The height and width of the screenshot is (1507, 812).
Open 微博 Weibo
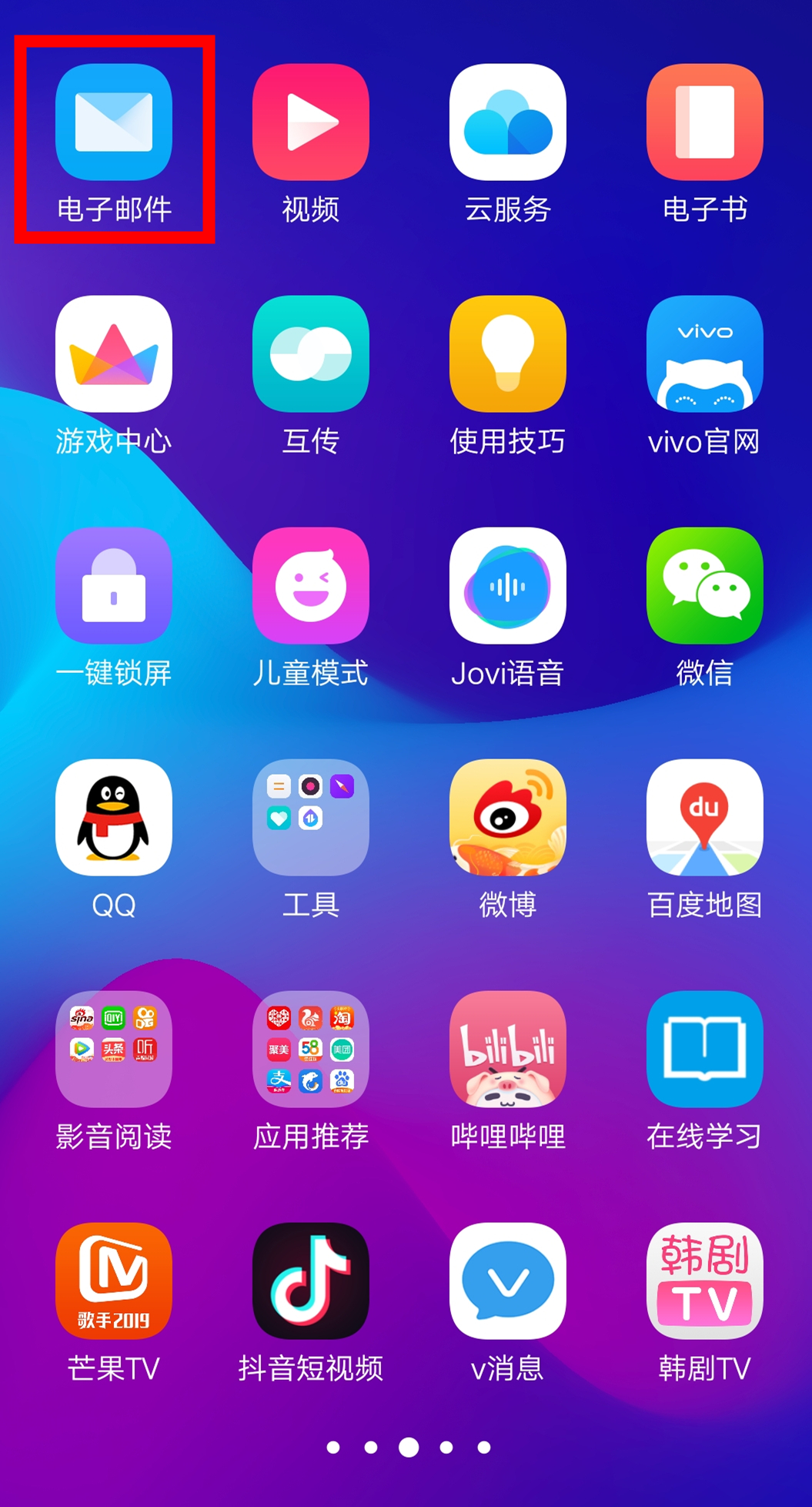[508, 817]
